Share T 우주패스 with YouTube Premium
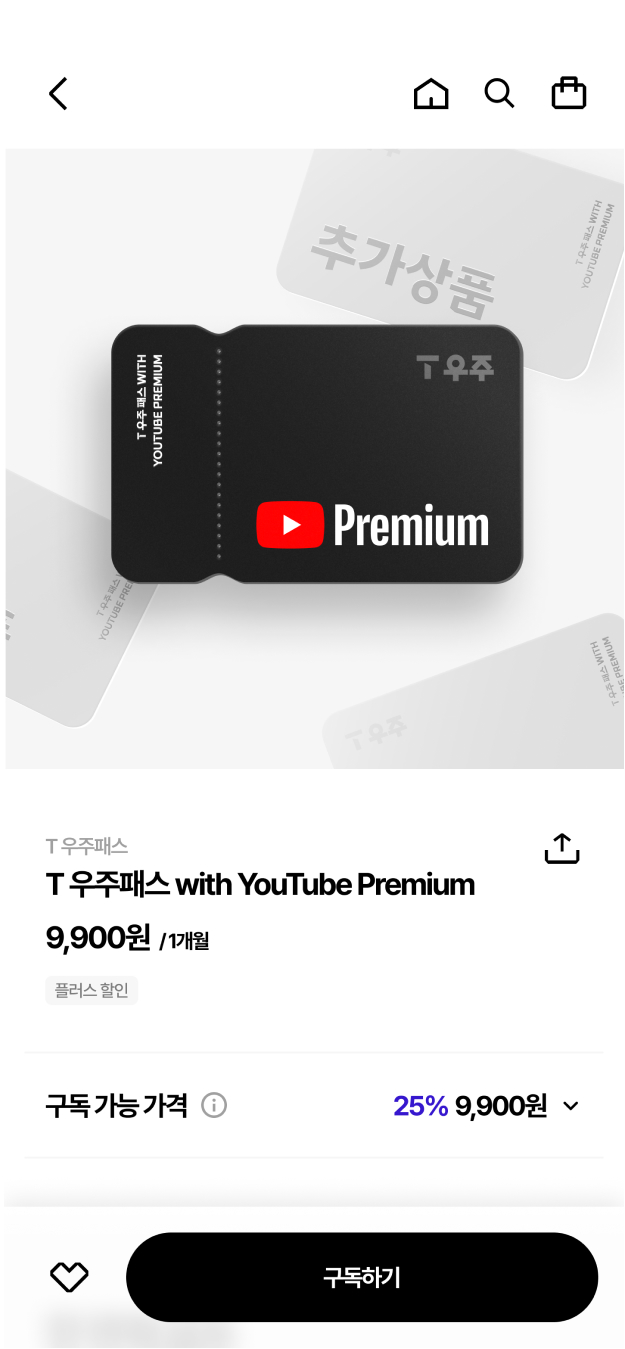This screenshot has height=1349, width=625. point(562,848)
